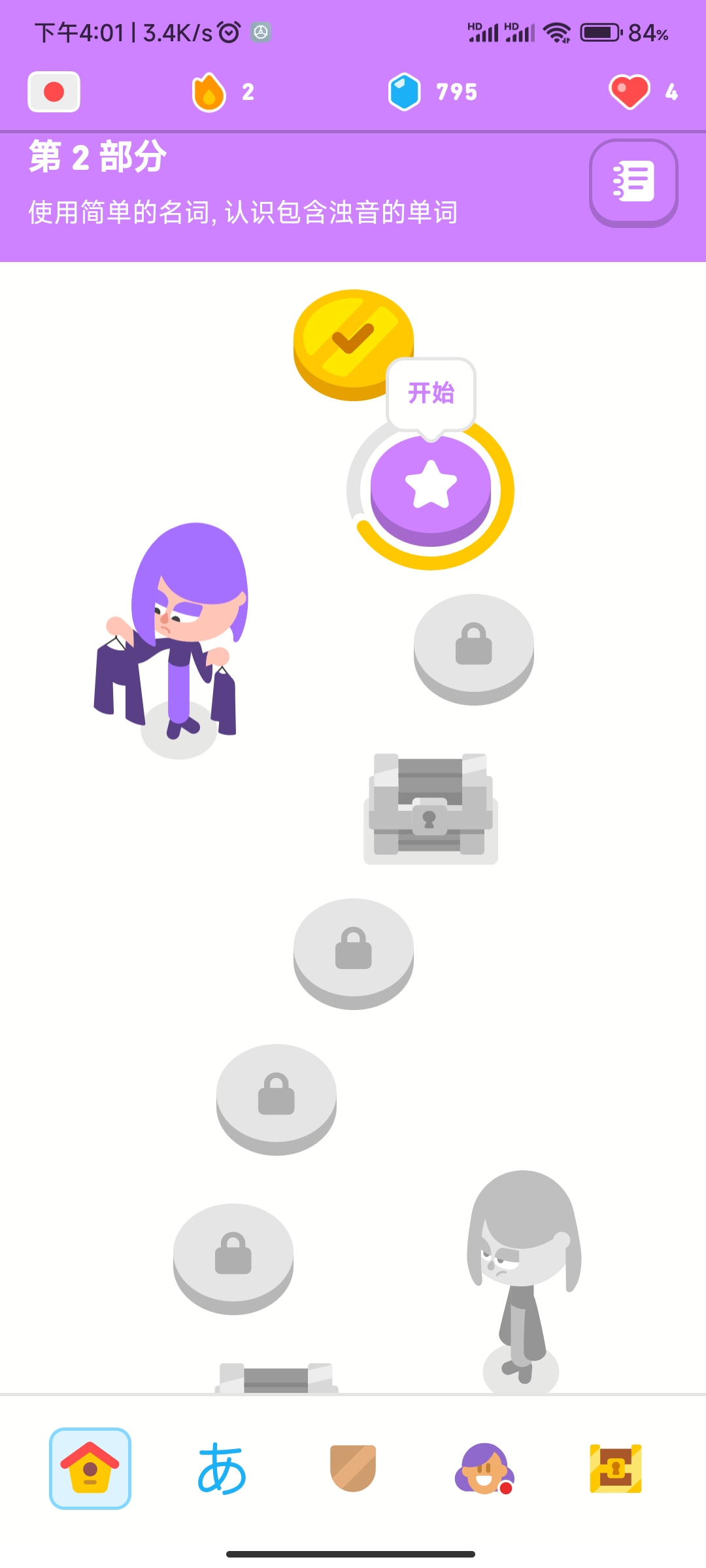Open the section guidebook

[x=633, y=182]
